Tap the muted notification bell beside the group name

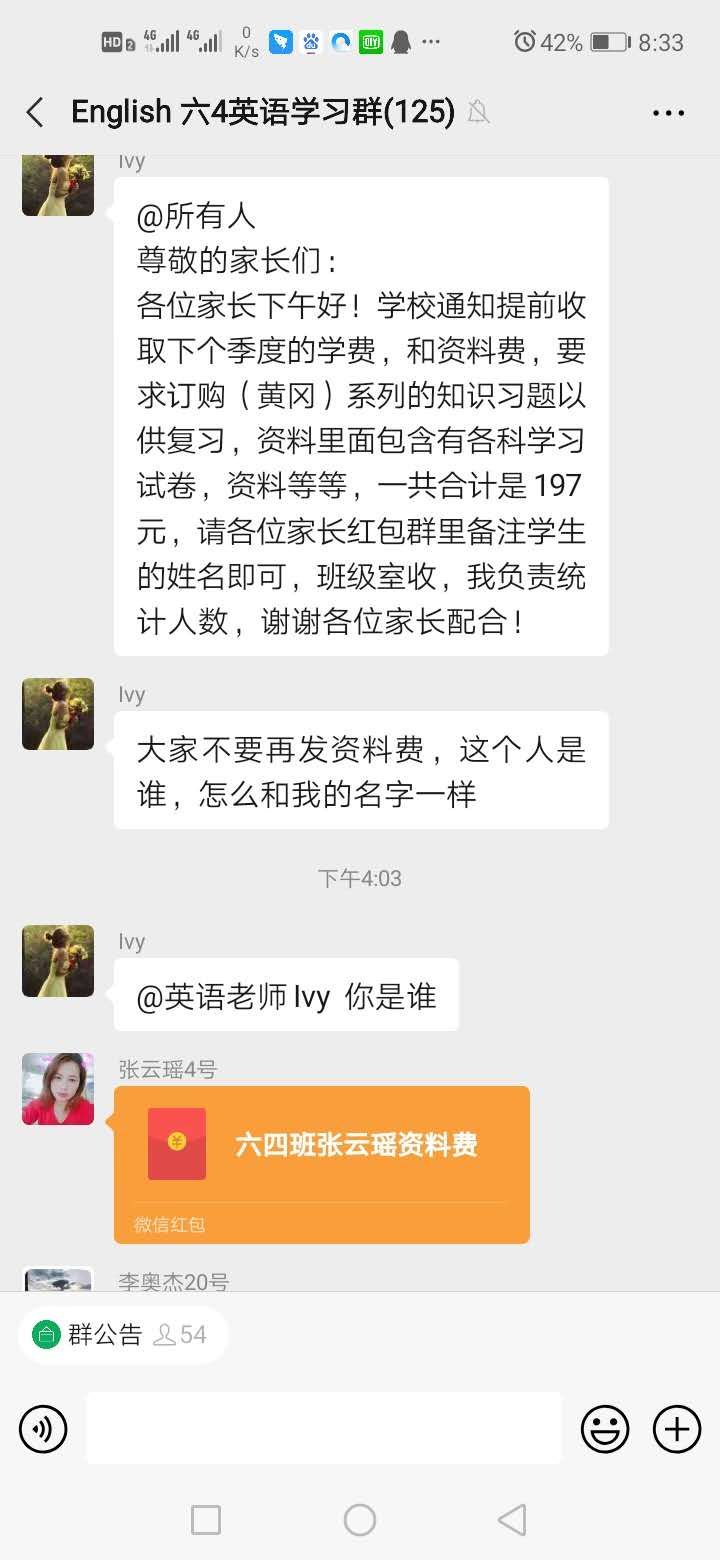click(x=478, y=113)
